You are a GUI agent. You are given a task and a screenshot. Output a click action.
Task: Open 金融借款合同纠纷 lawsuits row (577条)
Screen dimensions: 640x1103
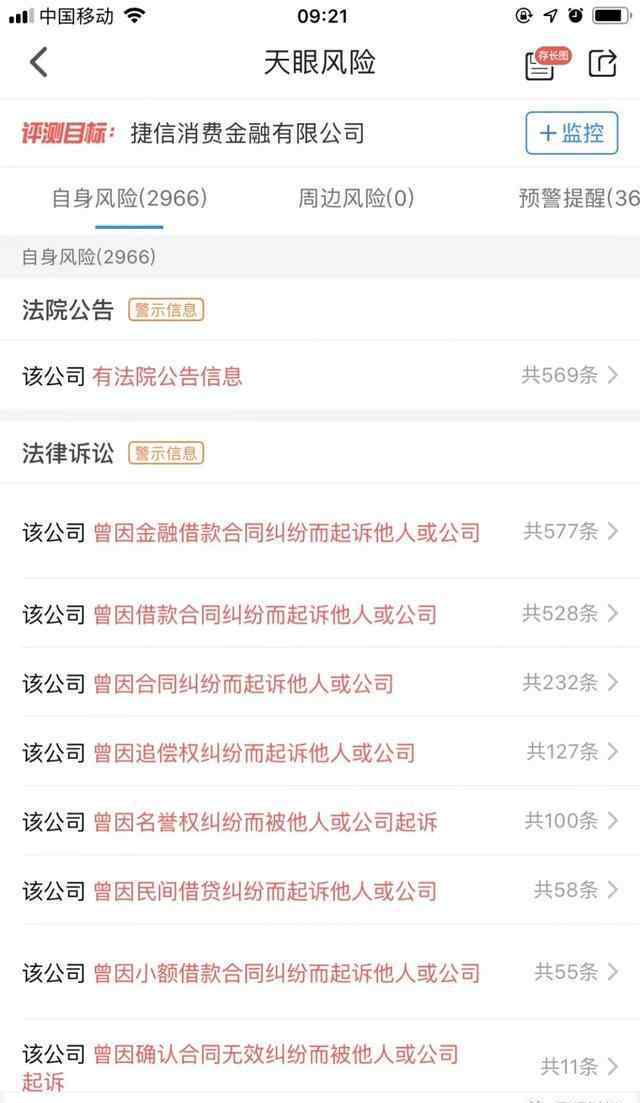coord(320,532)
